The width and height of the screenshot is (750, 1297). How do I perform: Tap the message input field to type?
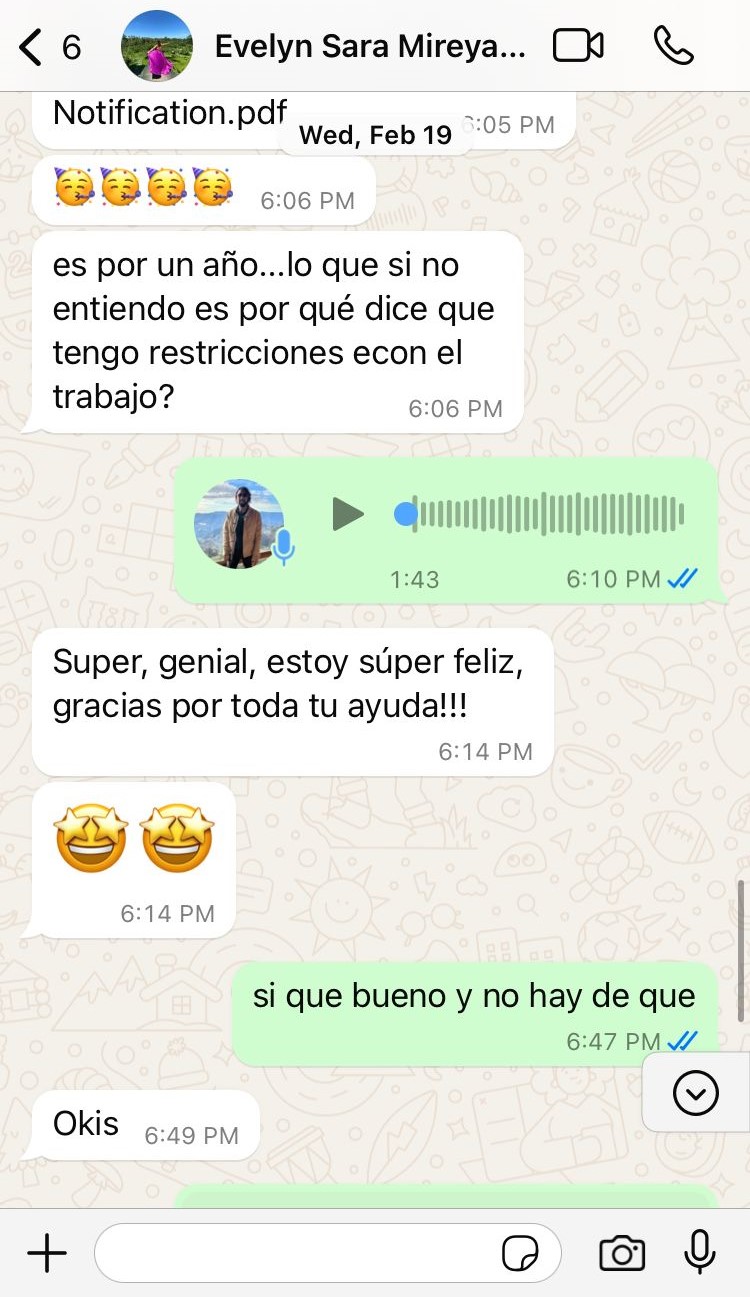tap(300, 1251)
